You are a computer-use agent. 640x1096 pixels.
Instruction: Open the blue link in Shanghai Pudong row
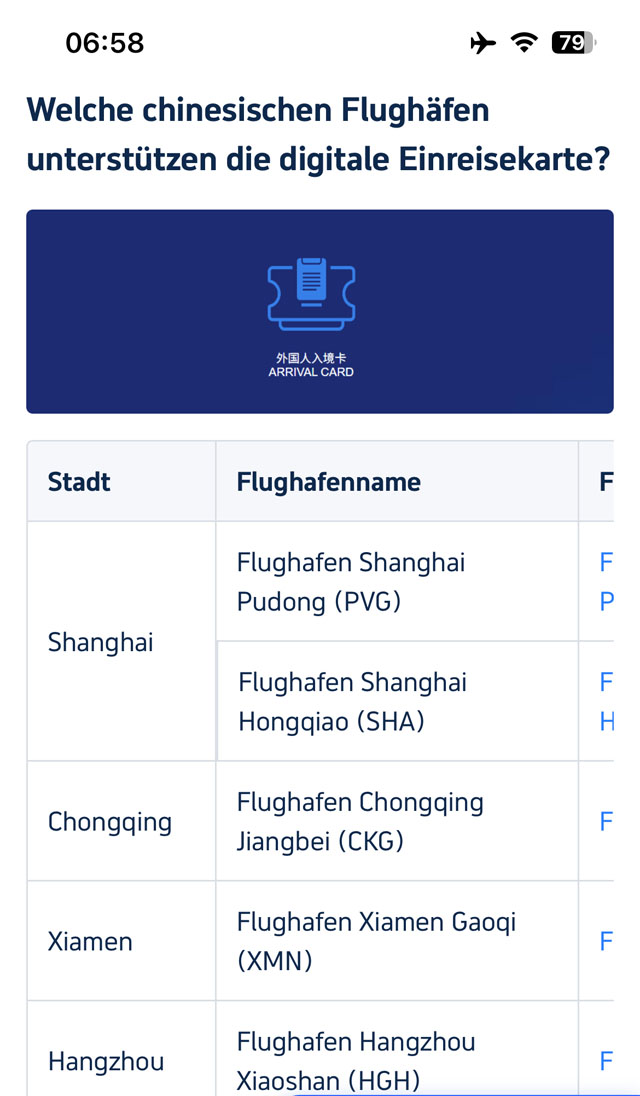coord(606,582)
